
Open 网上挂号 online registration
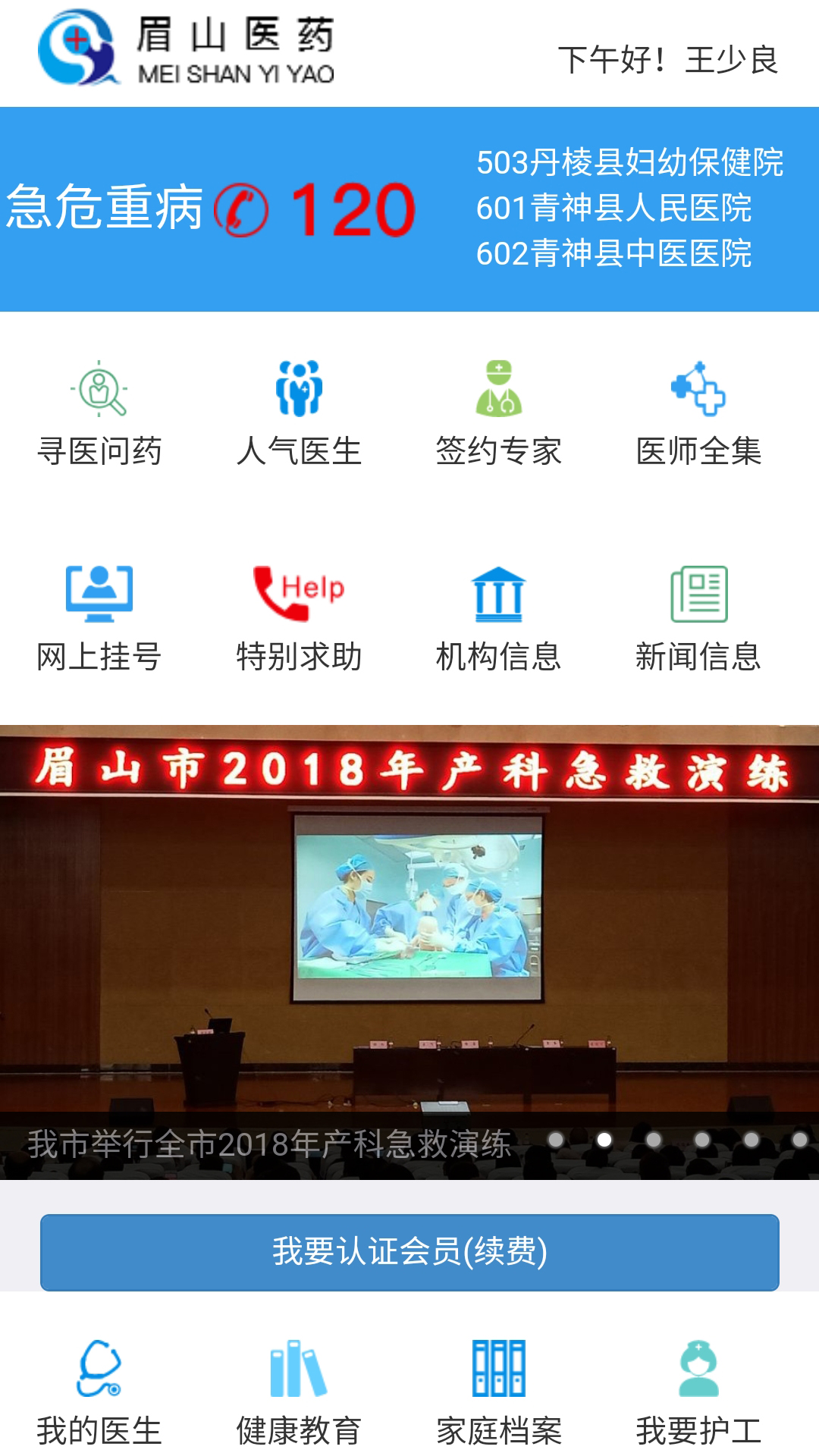pyautogui.click(x=99, y=619)
